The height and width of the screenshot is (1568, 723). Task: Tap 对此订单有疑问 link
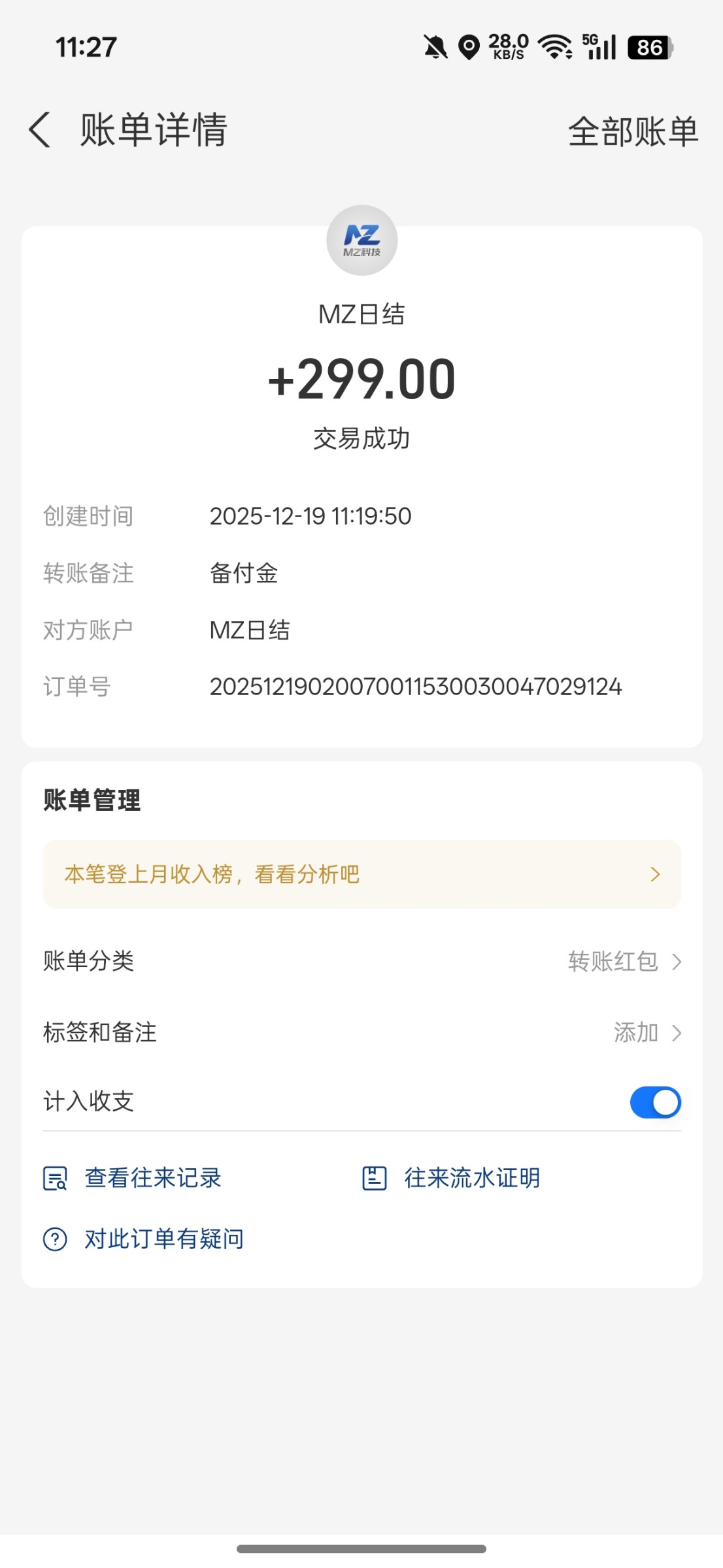click(162, 1238)
